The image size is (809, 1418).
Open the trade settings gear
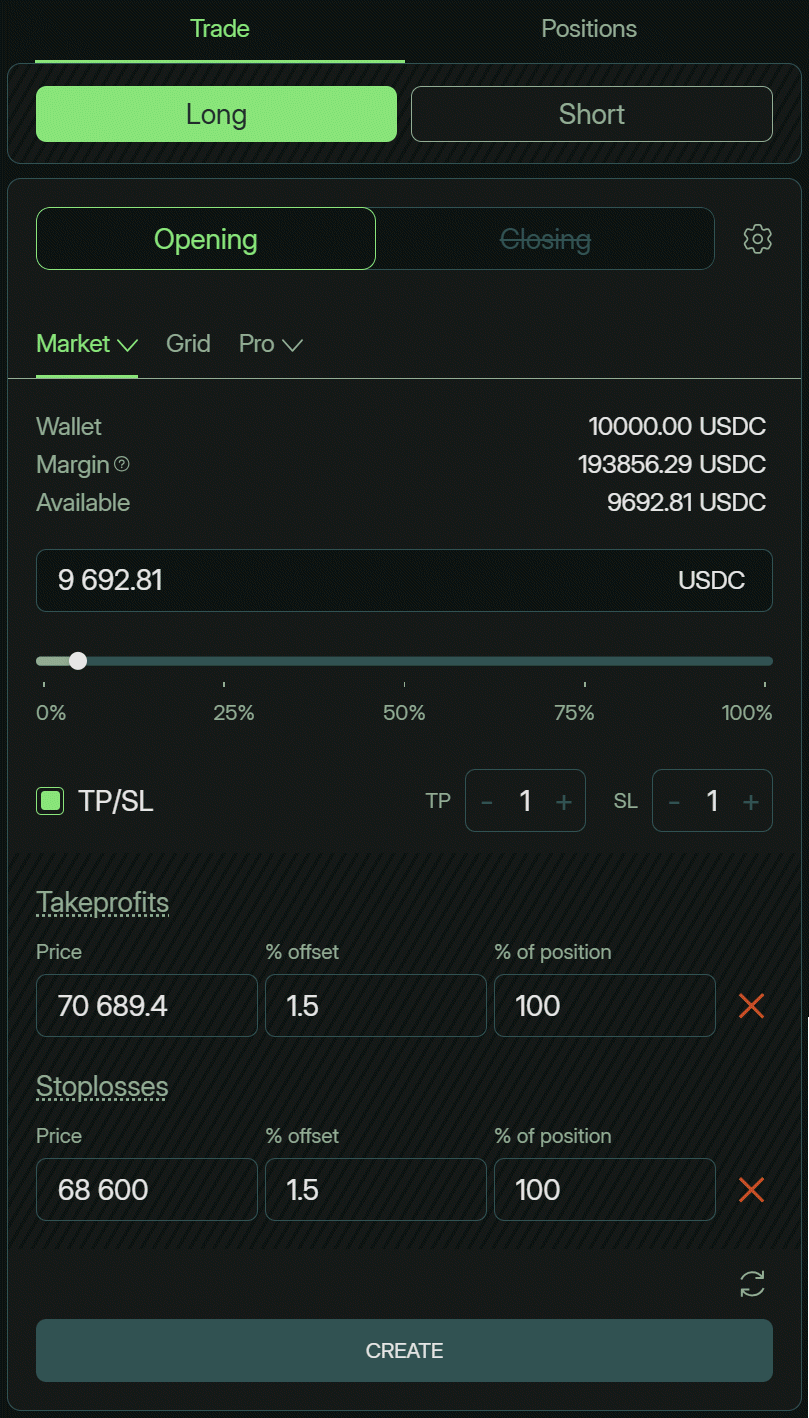(x=757, y=238)
